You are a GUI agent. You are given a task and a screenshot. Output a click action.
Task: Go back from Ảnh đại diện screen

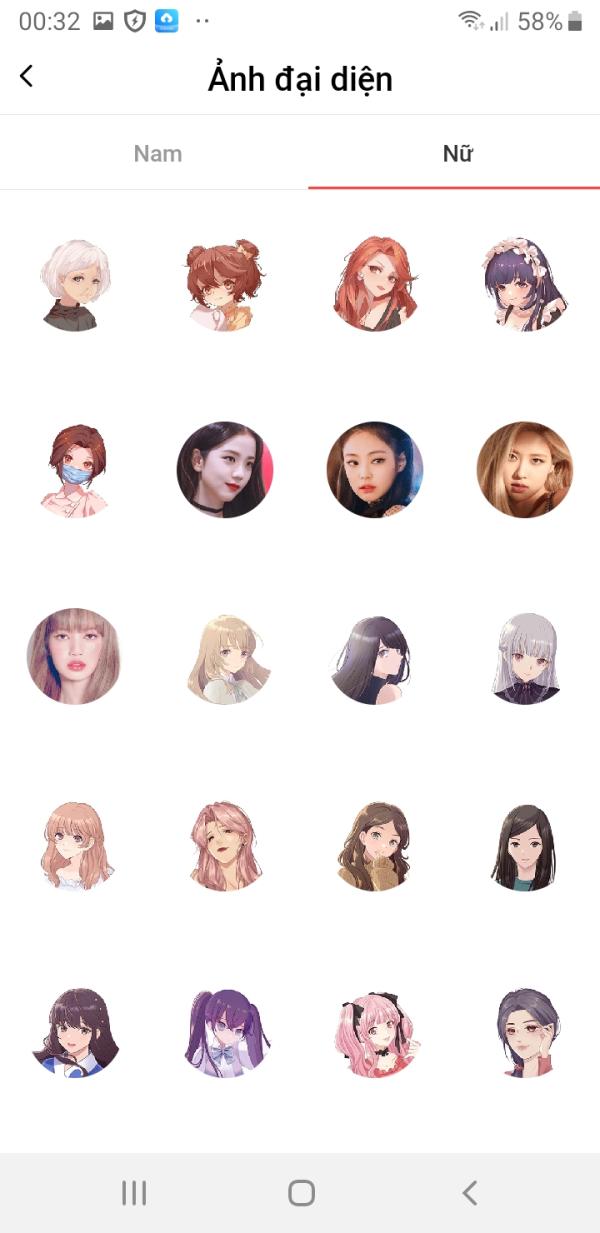tap(27, 76)
